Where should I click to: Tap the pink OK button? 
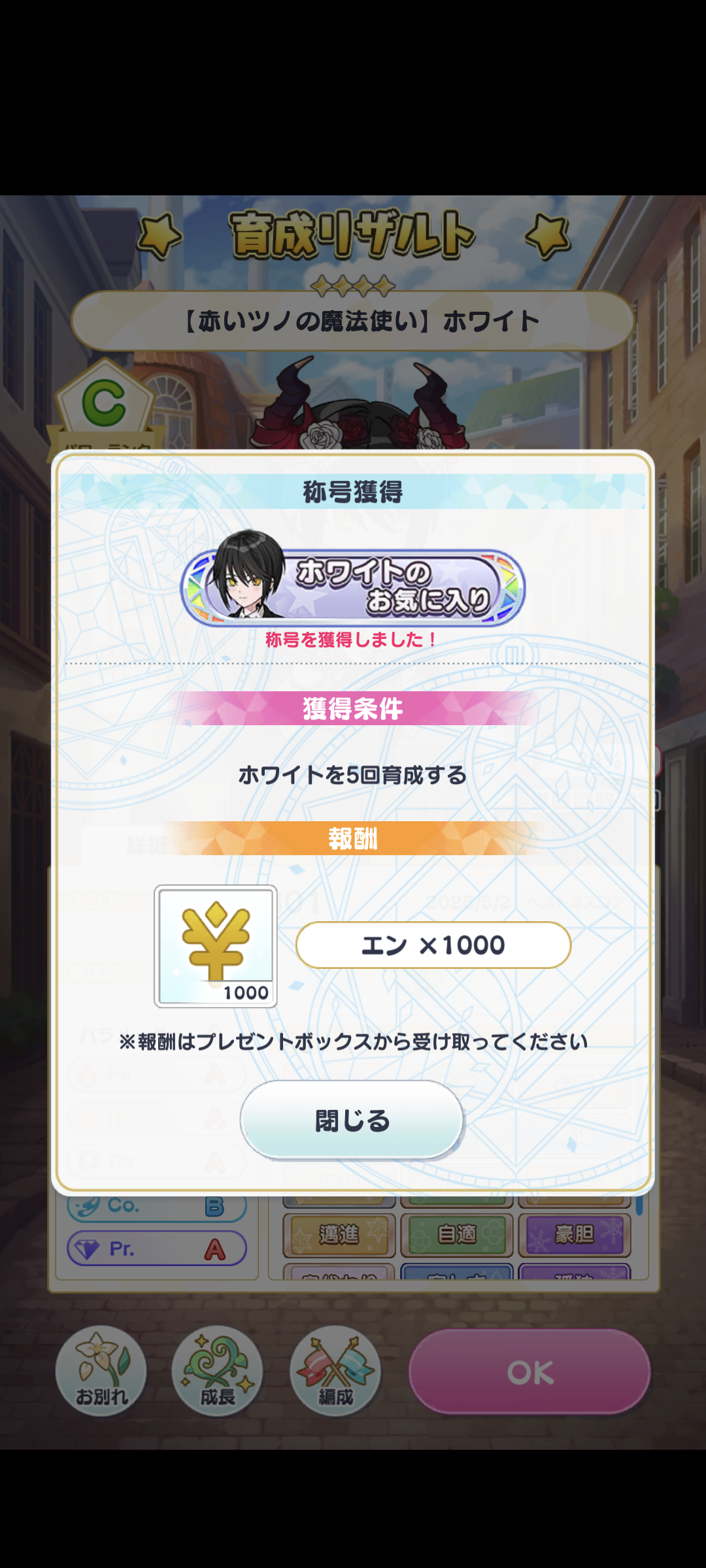pyautogui.click(x=529, y=1371)
